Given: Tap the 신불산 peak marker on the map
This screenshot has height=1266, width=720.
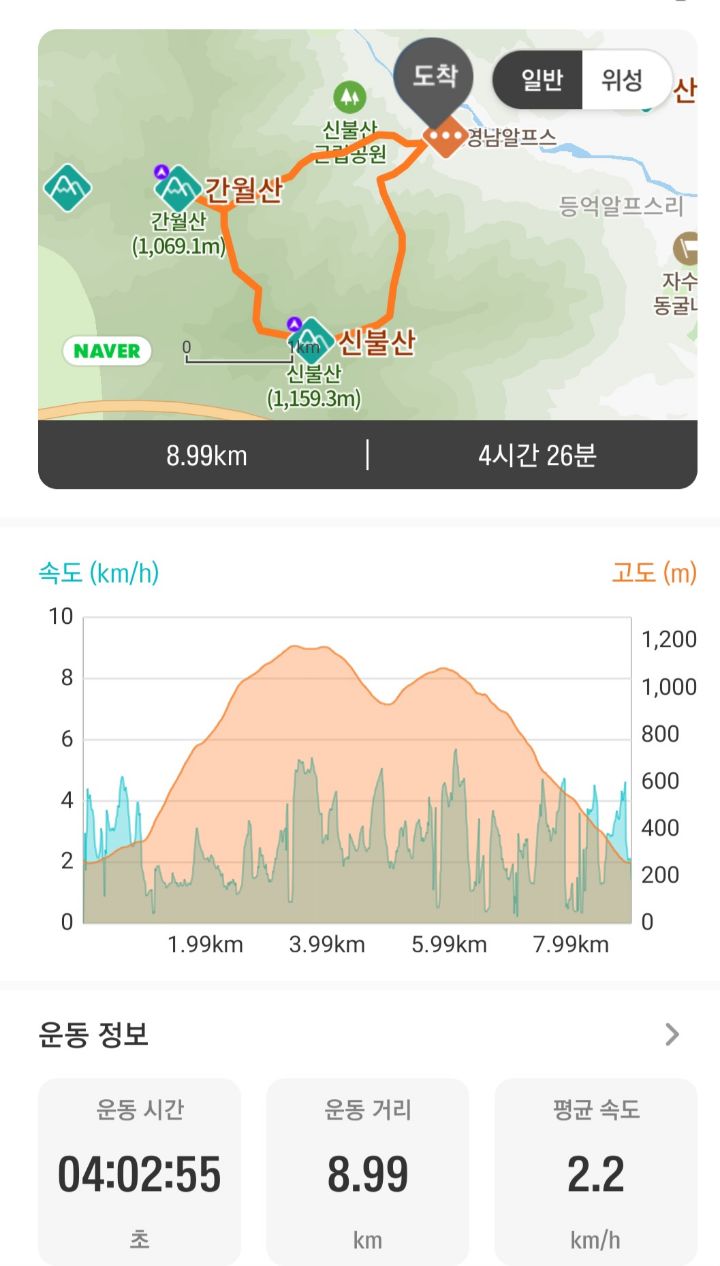Looking at the screenshot, I should [313, 341].
